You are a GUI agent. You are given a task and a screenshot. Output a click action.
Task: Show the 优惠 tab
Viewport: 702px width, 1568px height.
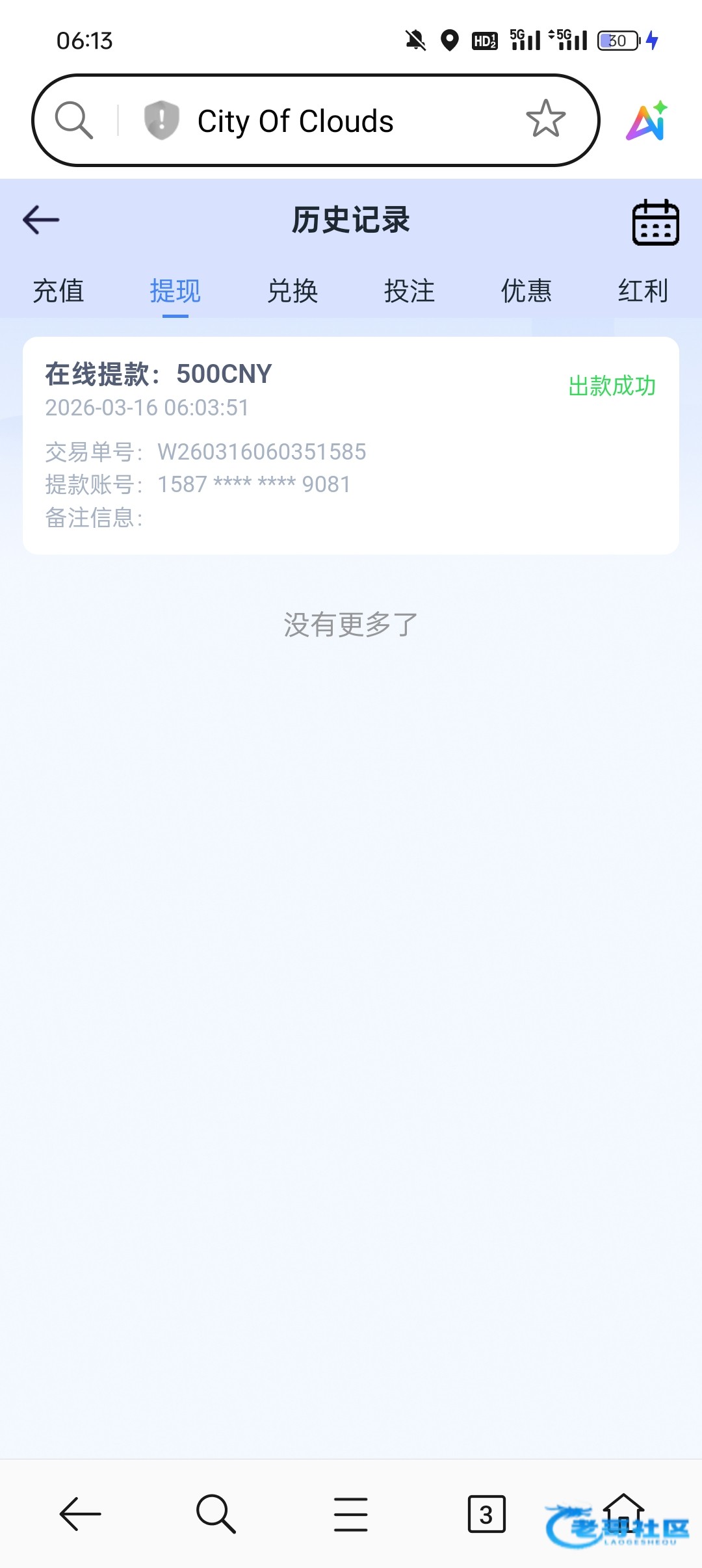coord(526,291)
